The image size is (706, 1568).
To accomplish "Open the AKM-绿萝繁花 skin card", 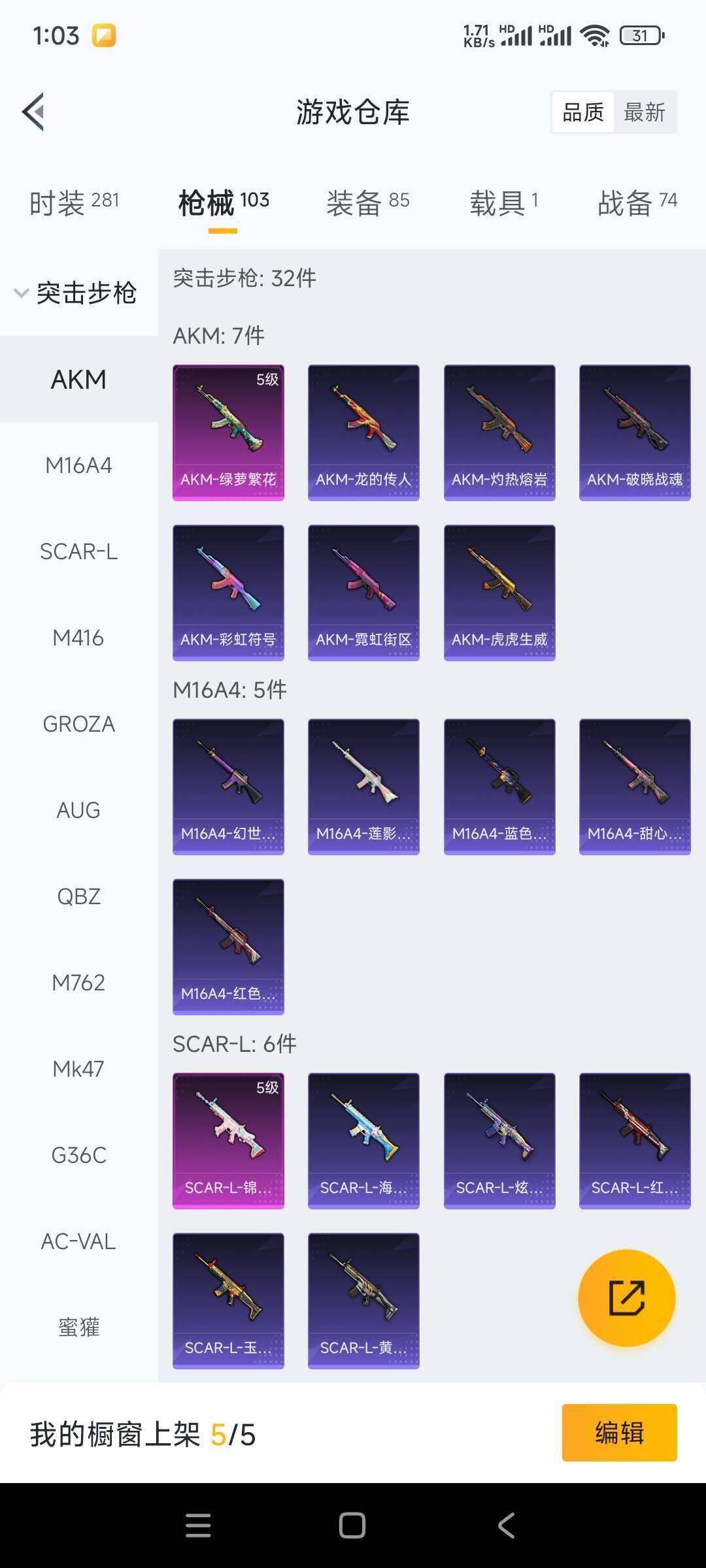I will pyautogui.click(x=228, y=433).
